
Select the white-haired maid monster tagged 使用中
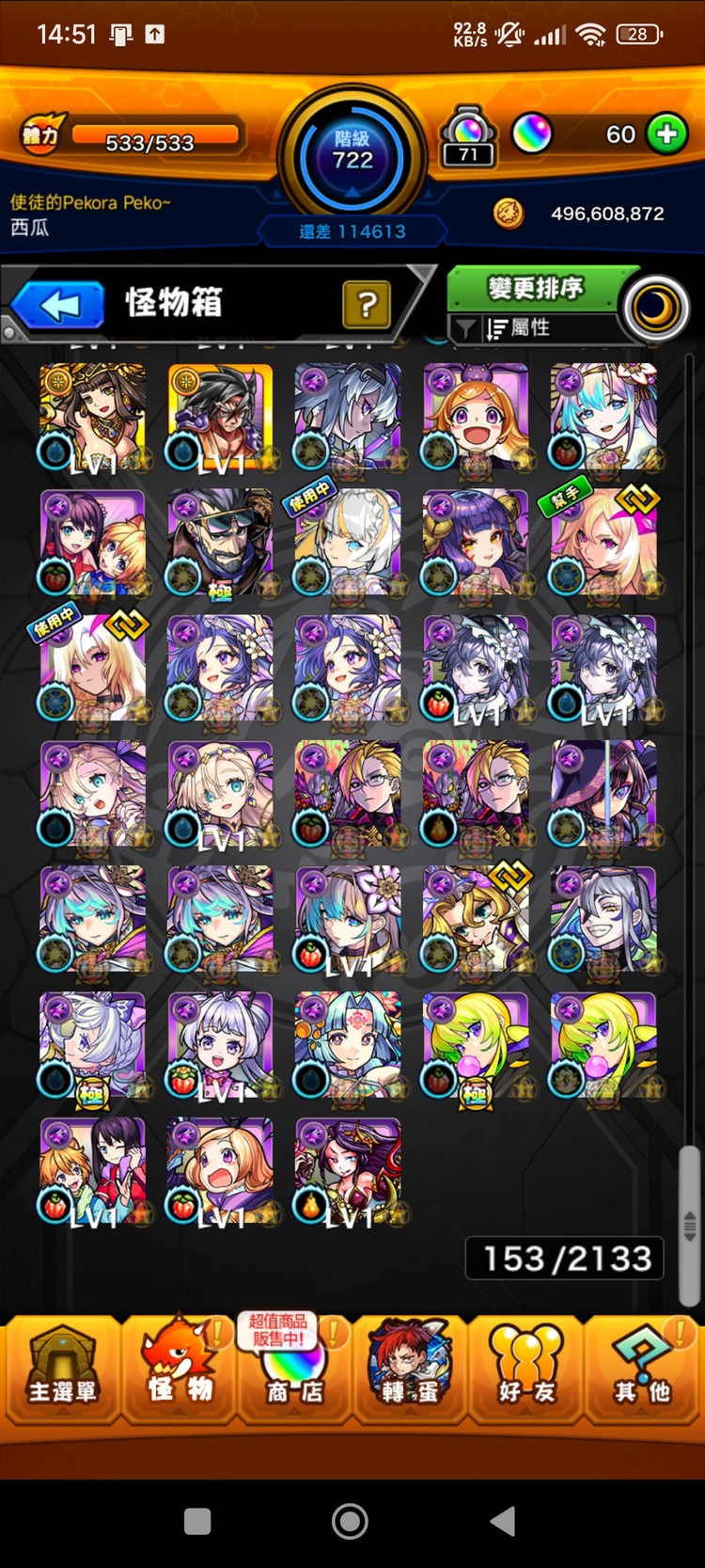pyautogui.click(x=348, y=544)
